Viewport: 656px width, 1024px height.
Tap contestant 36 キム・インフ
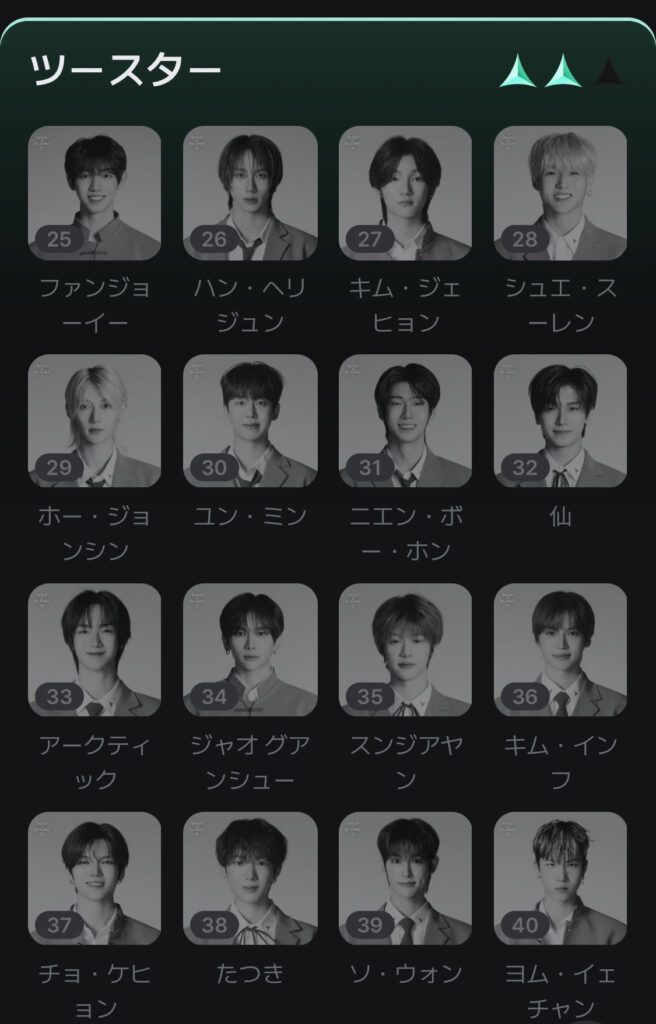(x=560, y=650)
